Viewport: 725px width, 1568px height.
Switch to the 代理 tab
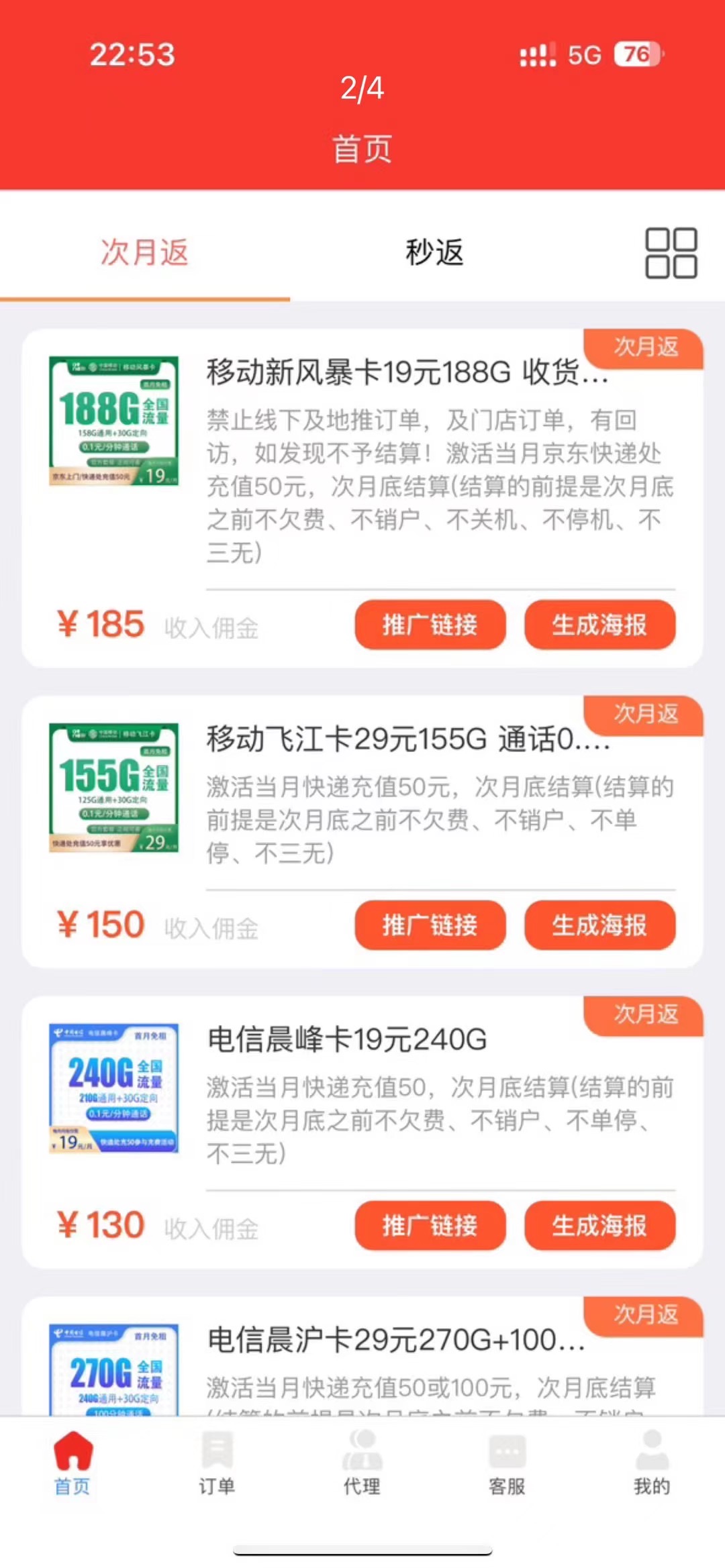click(362, 1463)
